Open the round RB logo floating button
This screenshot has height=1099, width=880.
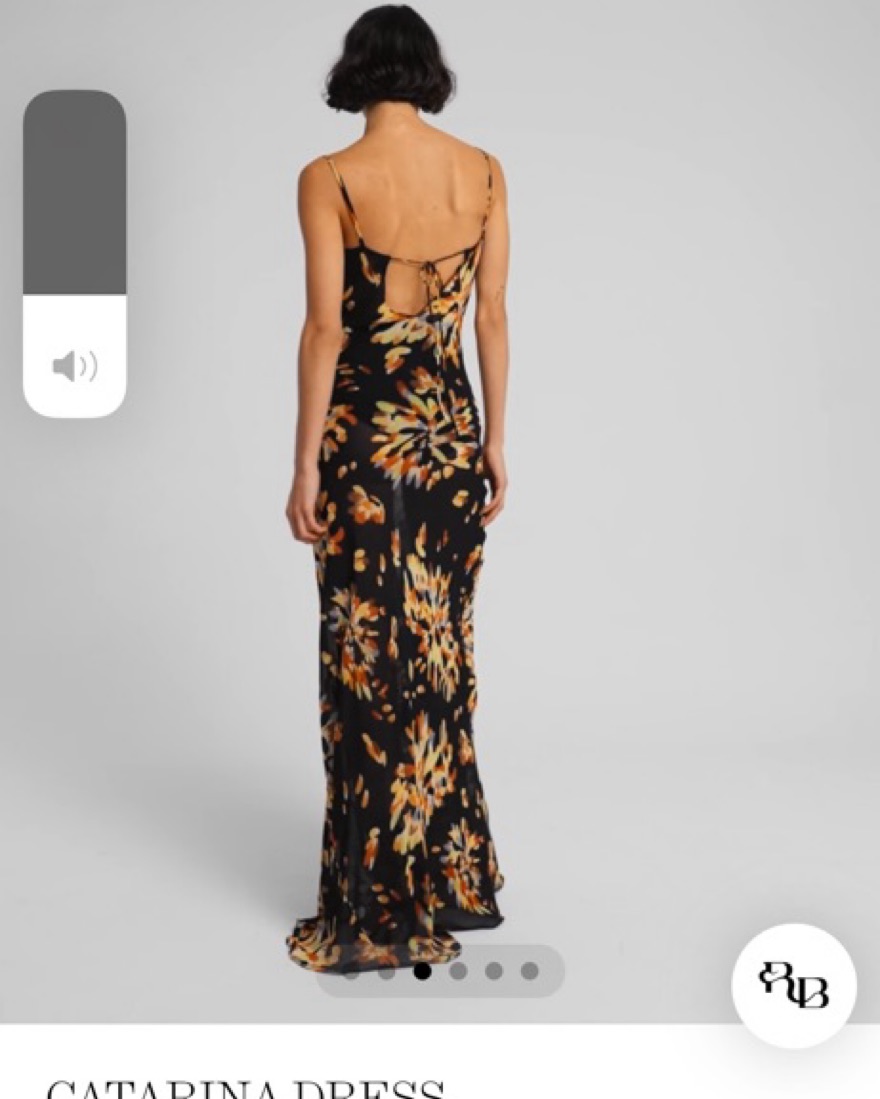[794, 985]
